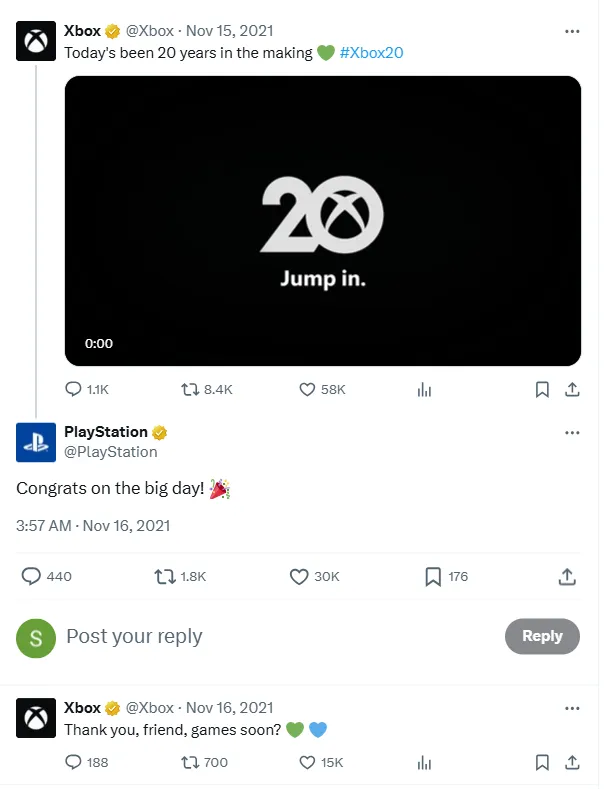Image resolution: width=613 pixels, height=789 pixels.
Task: Play the Xbox 20 Jump in video
Action: click(322, 221)
